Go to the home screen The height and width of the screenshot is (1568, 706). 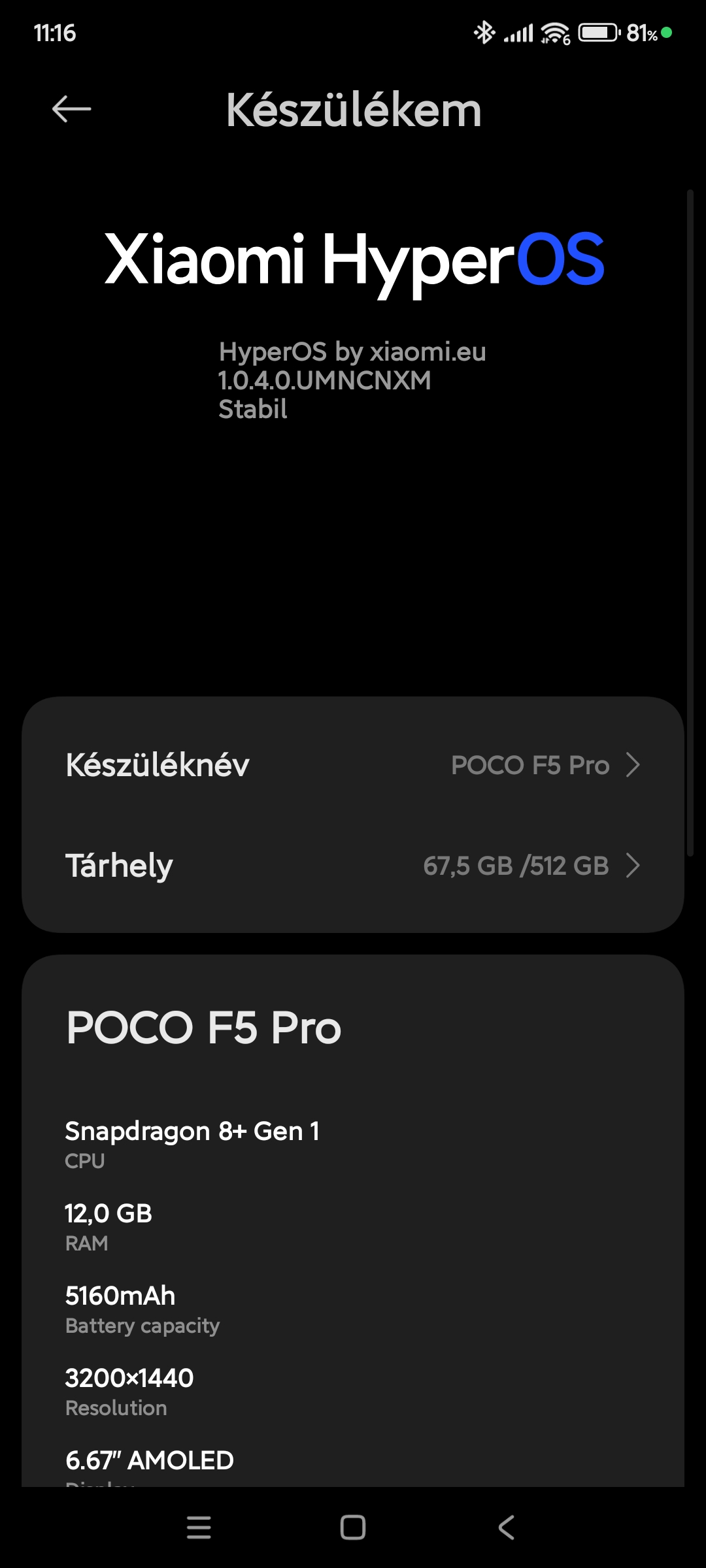(353, 1527)
